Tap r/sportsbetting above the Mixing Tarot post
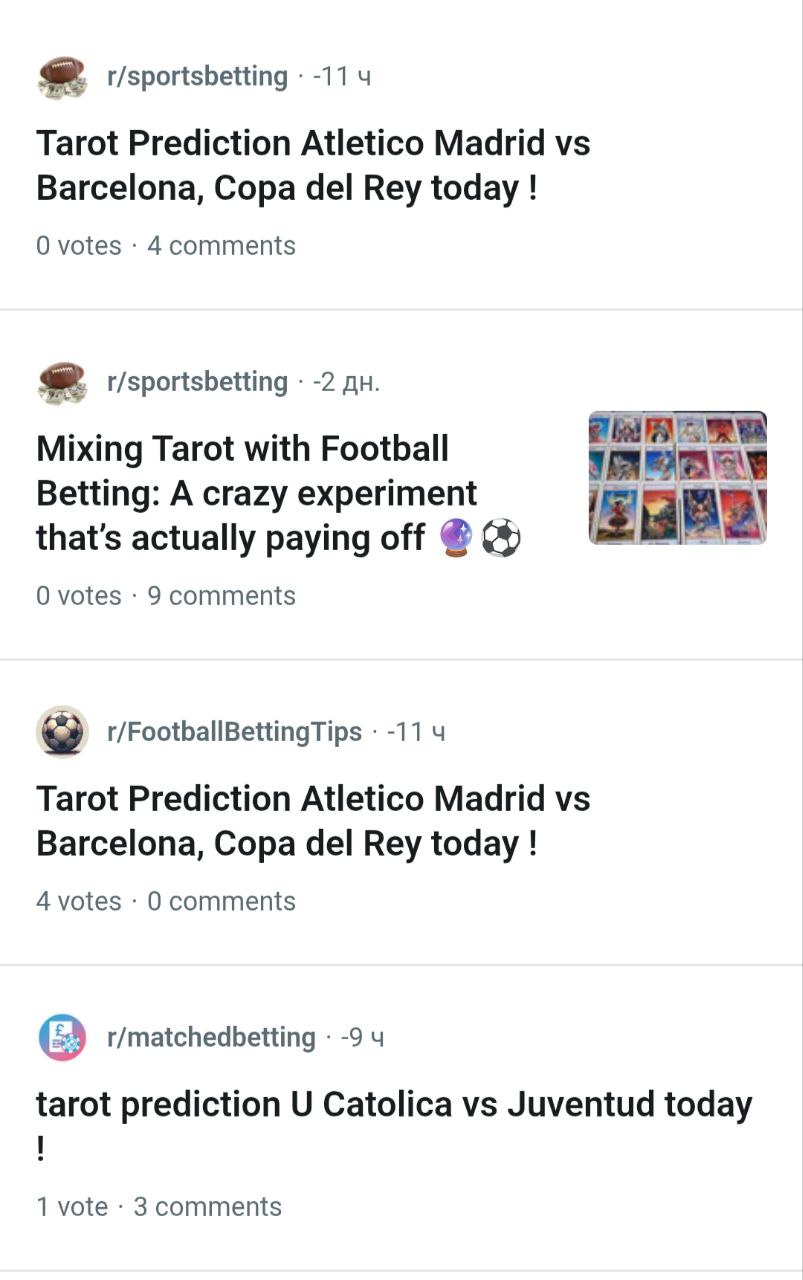 [x=197, y=382]
